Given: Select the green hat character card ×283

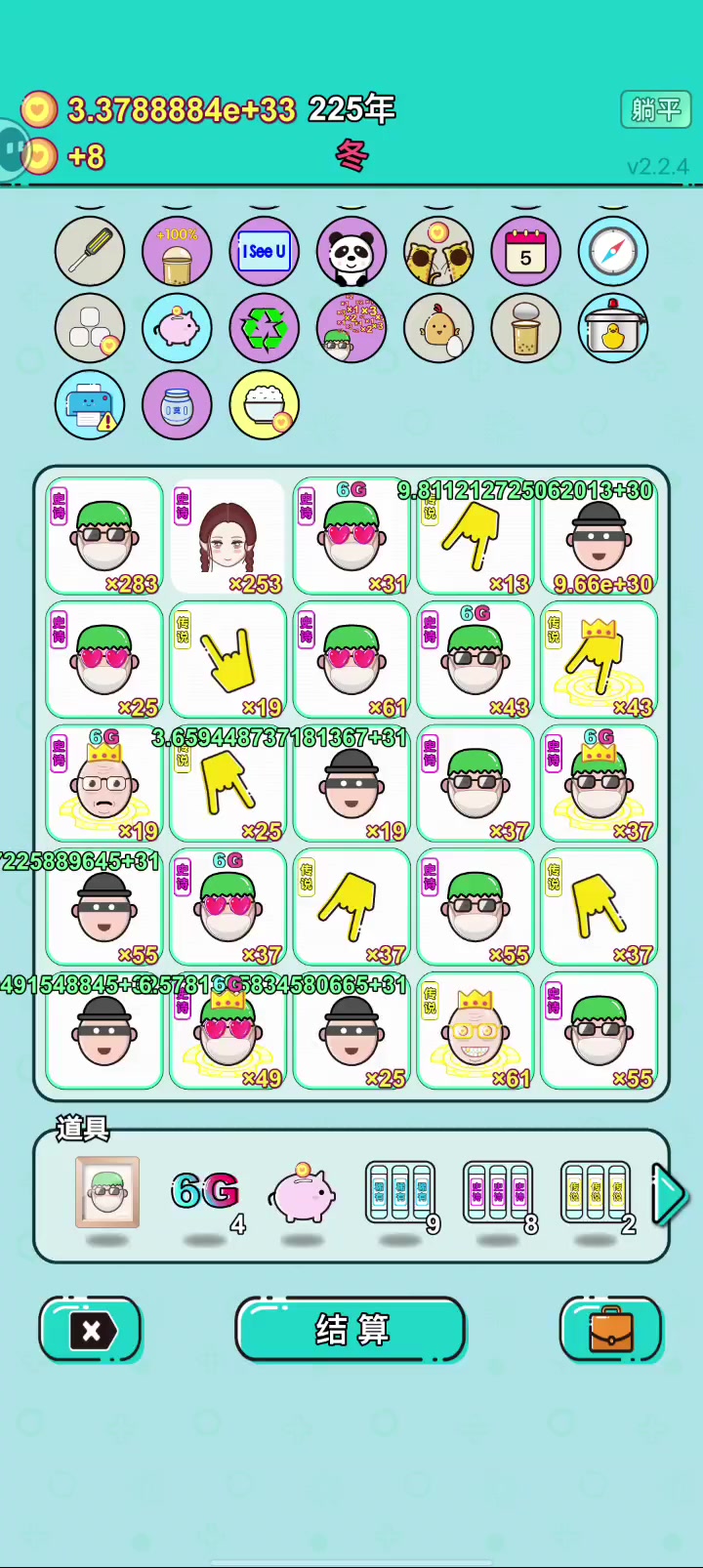Looking at the screenshot, I should click(104, 536).
